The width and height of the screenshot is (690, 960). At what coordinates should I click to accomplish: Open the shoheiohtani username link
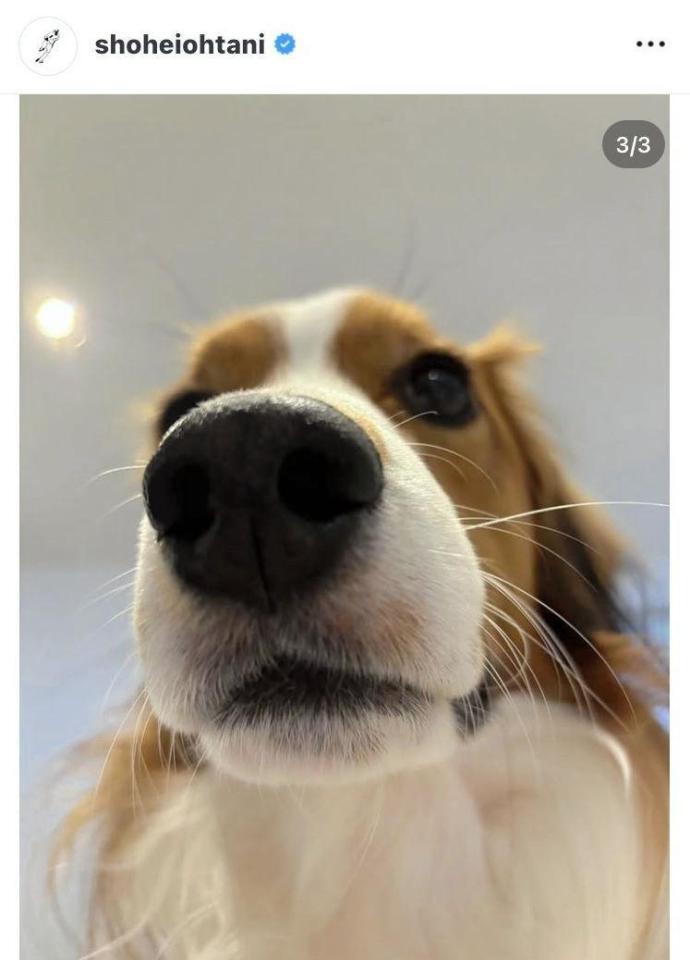point(179,45)
